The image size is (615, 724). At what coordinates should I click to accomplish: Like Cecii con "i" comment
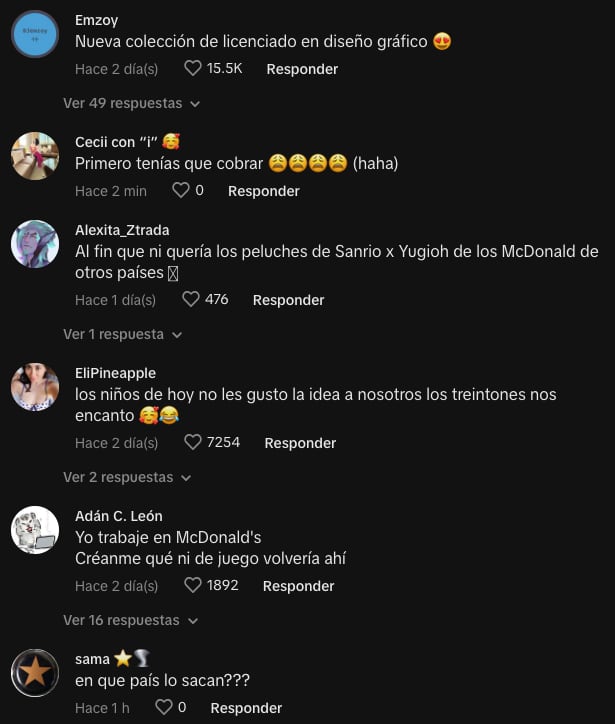180,190
